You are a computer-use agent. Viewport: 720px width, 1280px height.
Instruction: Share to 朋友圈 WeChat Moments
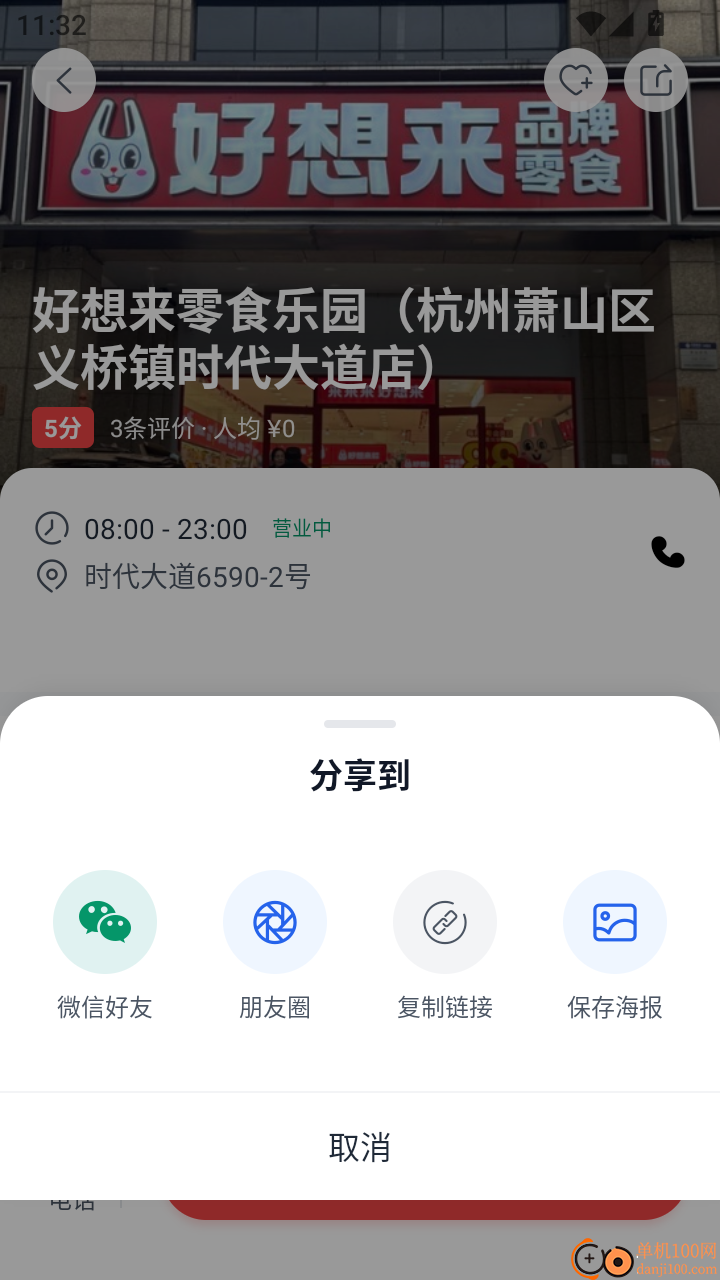[275, 921]
